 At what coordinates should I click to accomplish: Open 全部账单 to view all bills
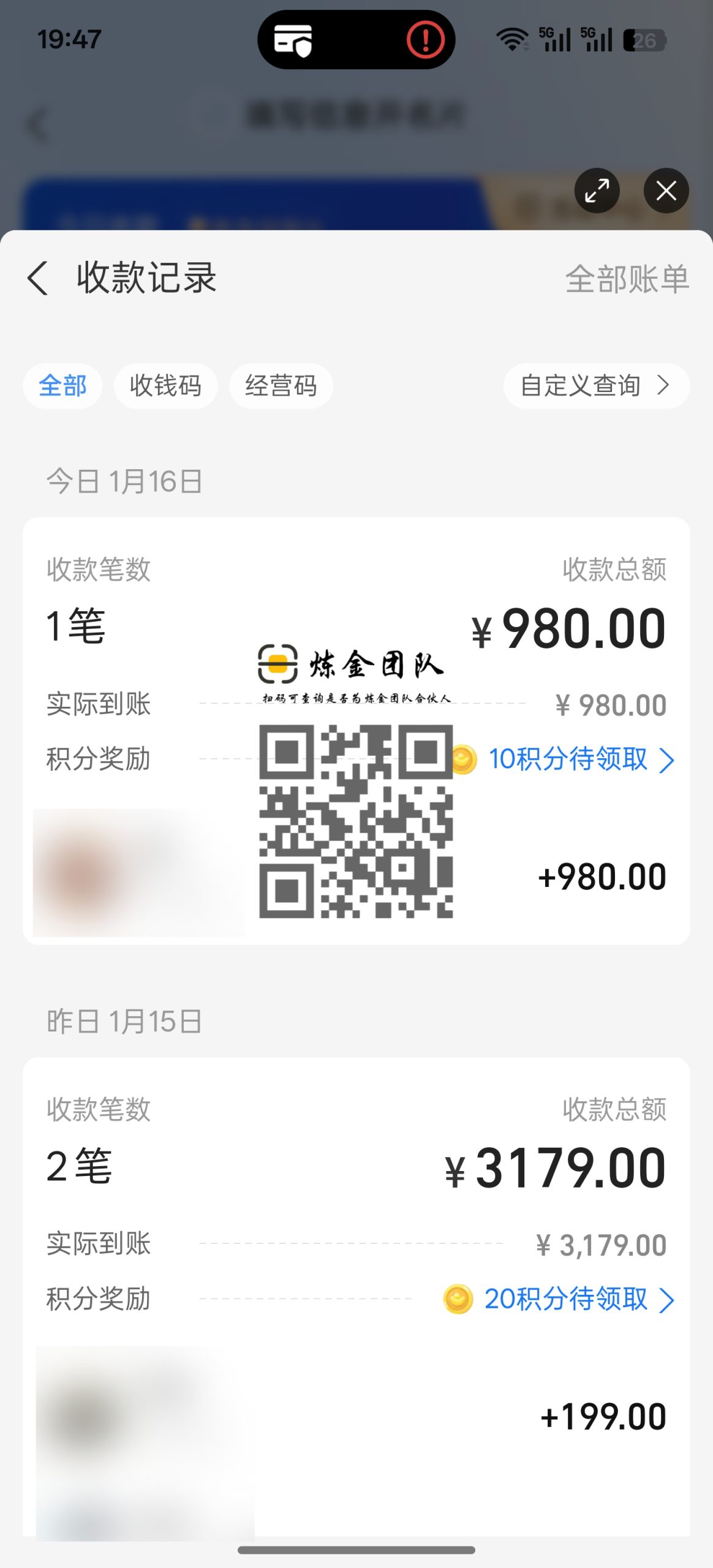[x=626, y=278]
